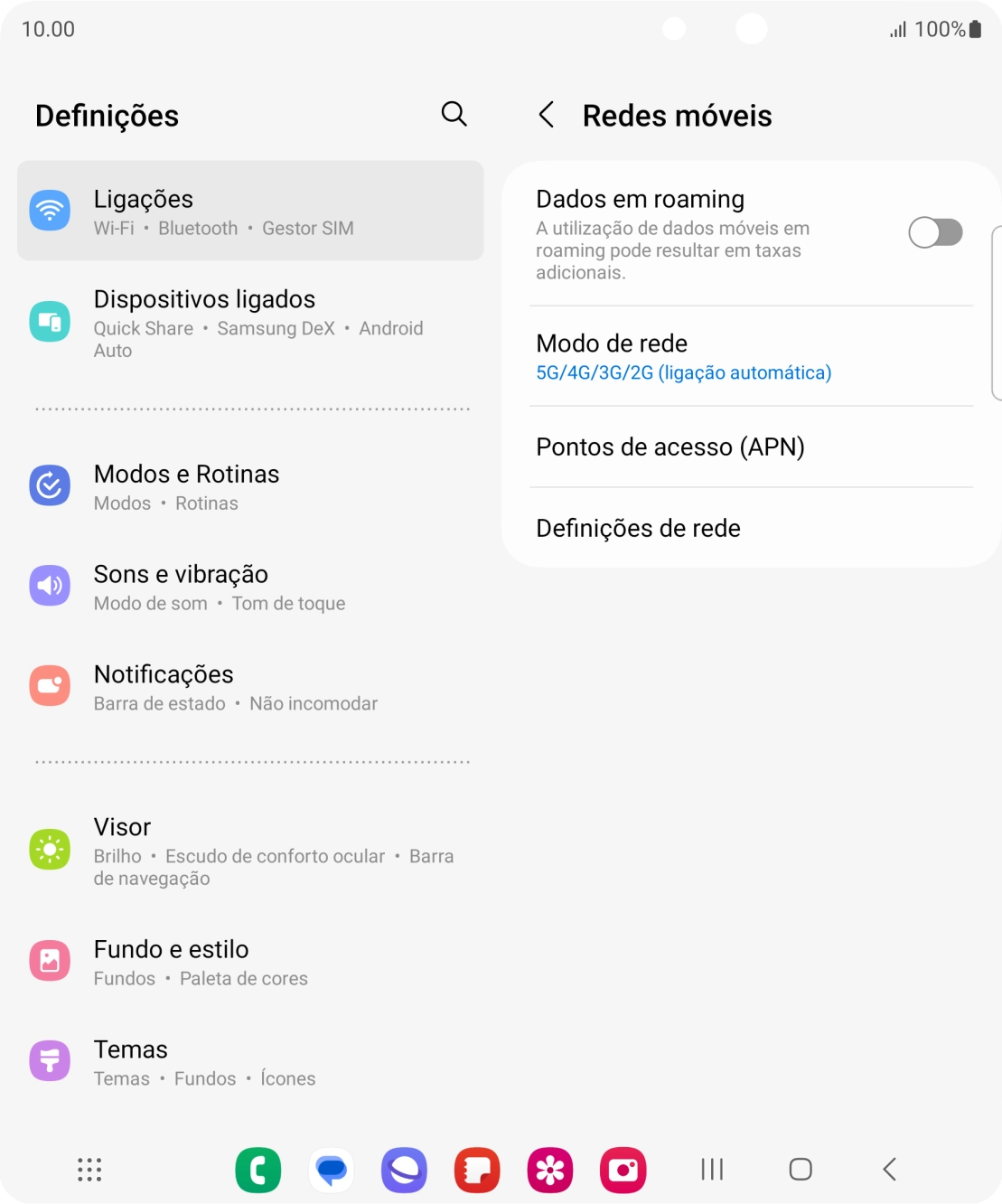1002x1204 pixels.
Task: Select the Sons e vibração icon
Action: [x=51, y=586]
